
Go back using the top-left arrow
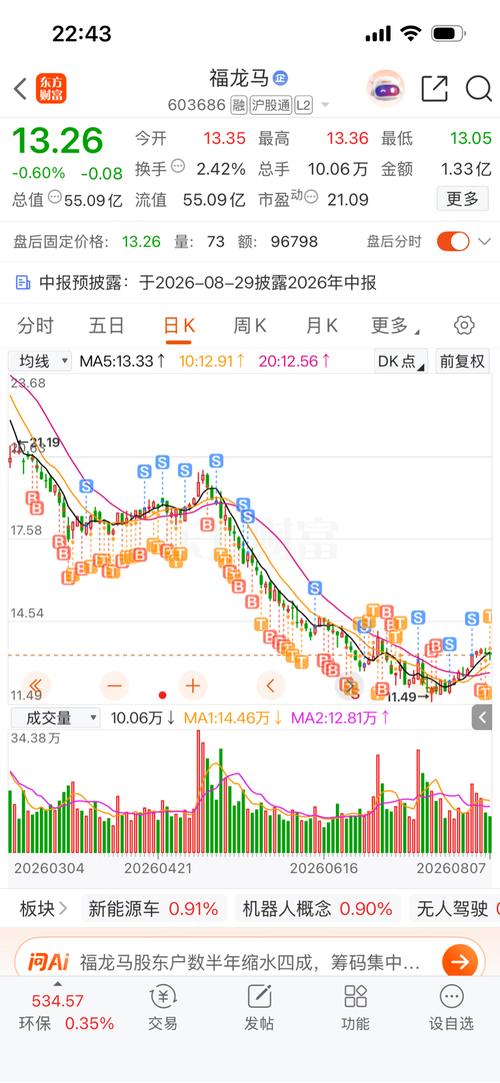[x=20, y=89]
